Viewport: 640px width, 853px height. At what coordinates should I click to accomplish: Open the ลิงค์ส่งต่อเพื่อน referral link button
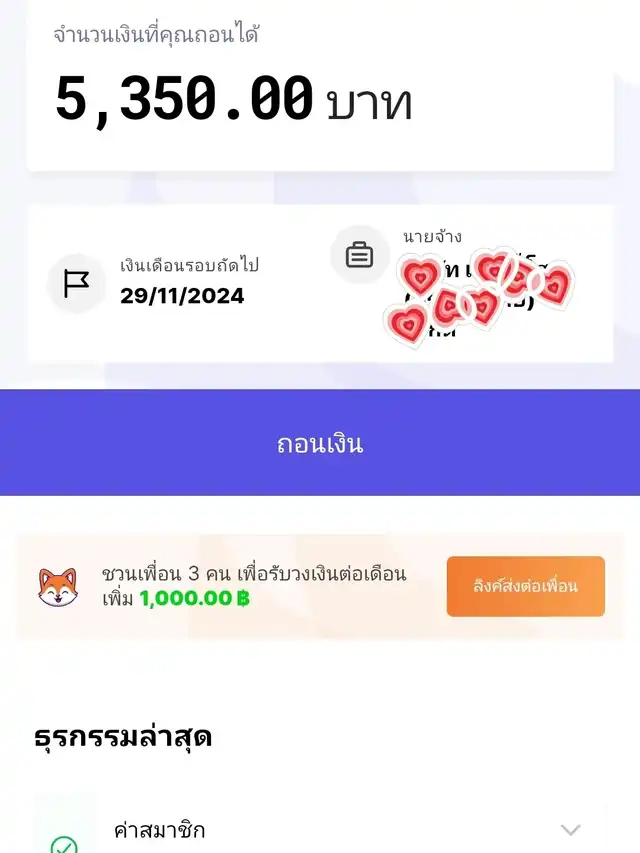tap(525, 586)
